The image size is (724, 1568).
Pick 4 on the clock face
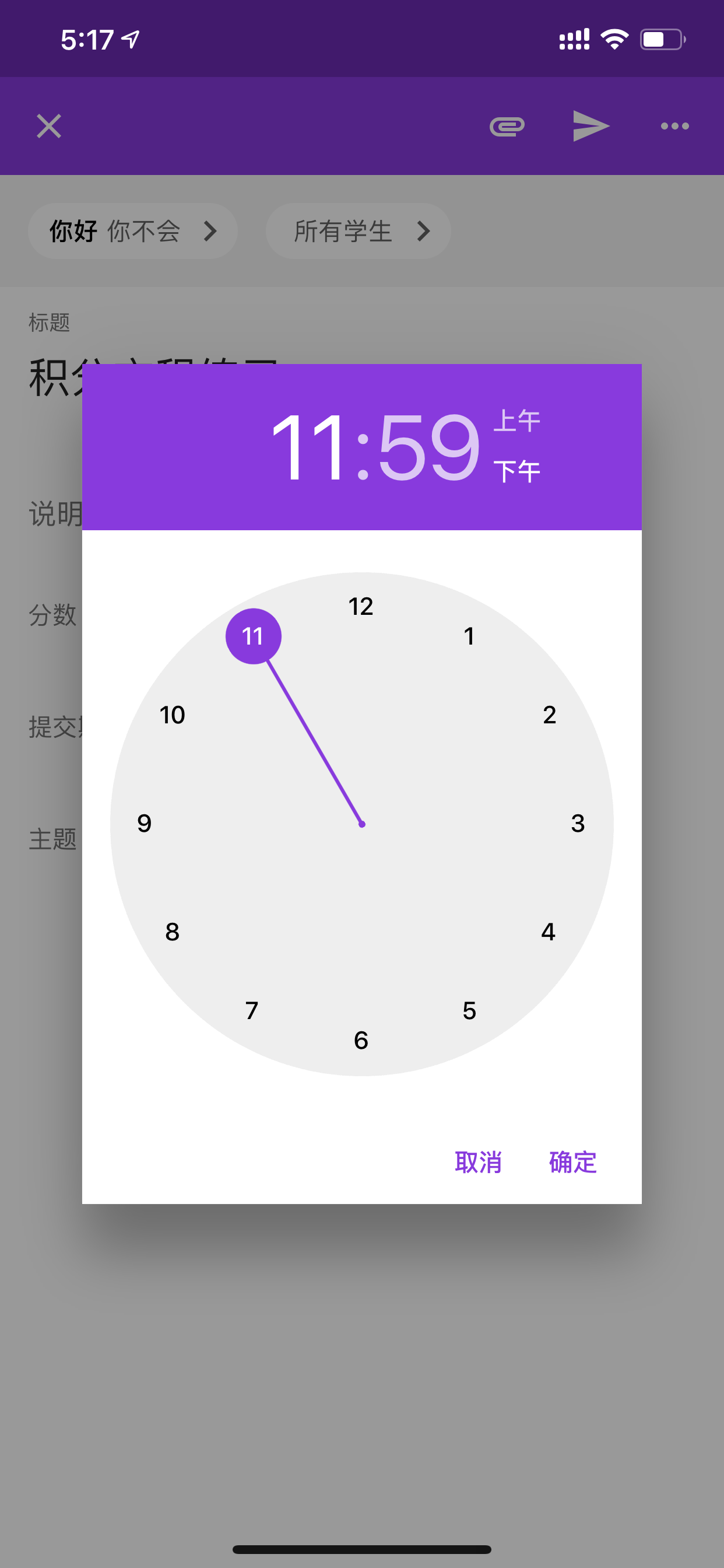[x=548, y=932]
